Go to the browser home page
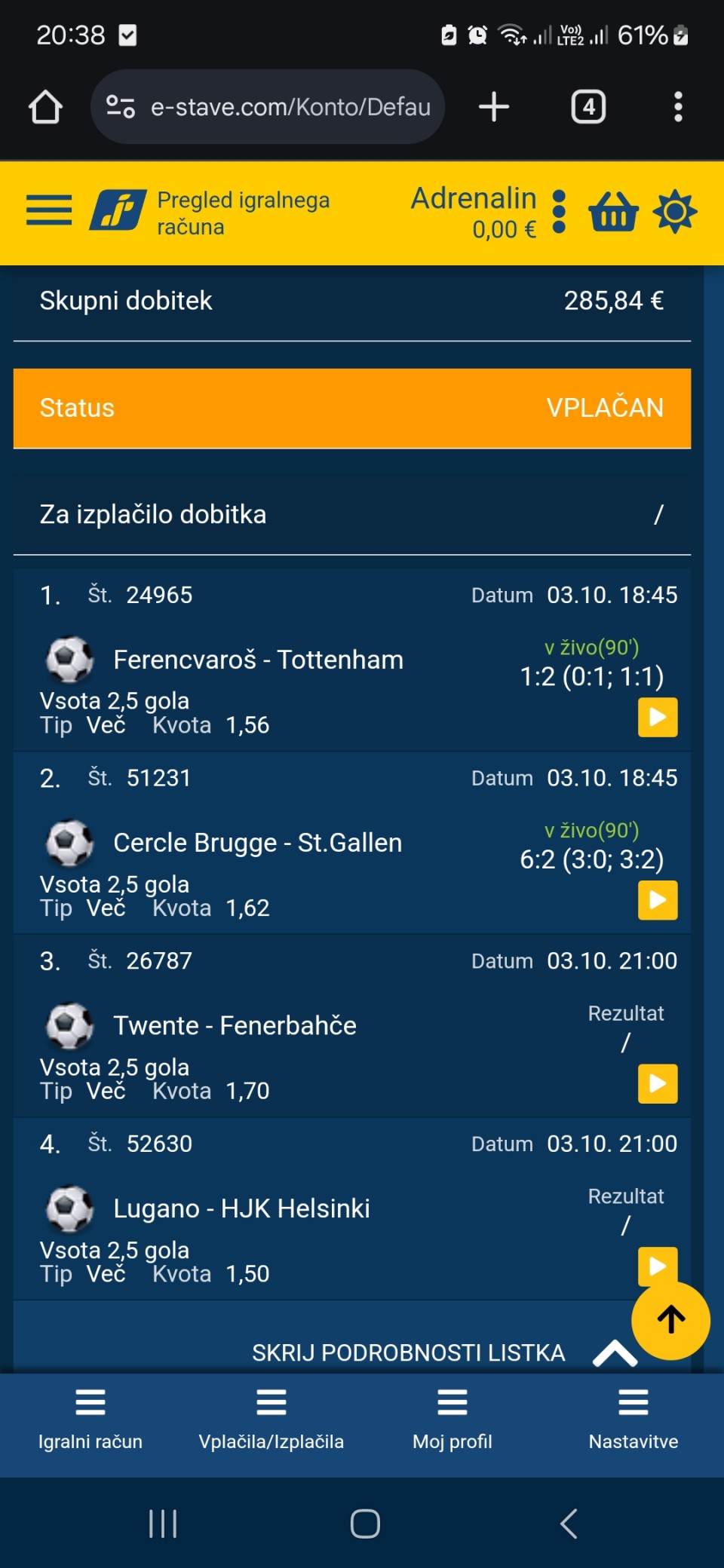Viewport: 724px width, 1568px height. tap(45, 107)
